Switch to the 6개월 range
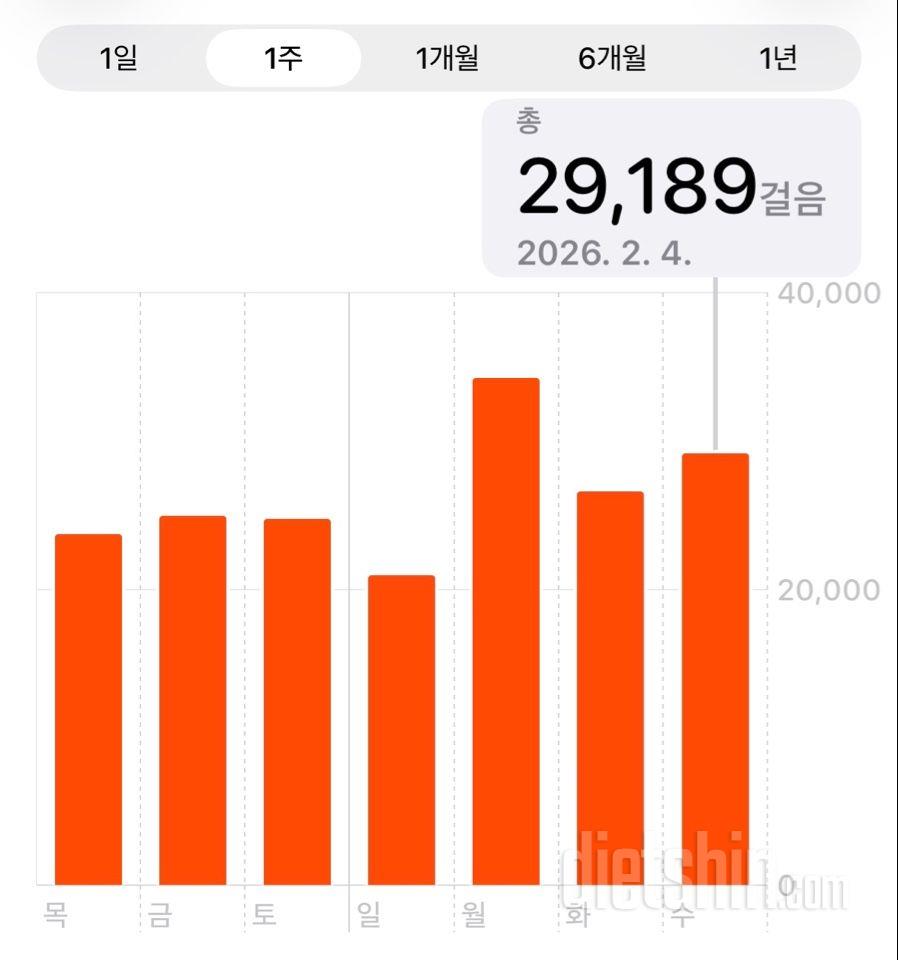 tap(612, 58)
